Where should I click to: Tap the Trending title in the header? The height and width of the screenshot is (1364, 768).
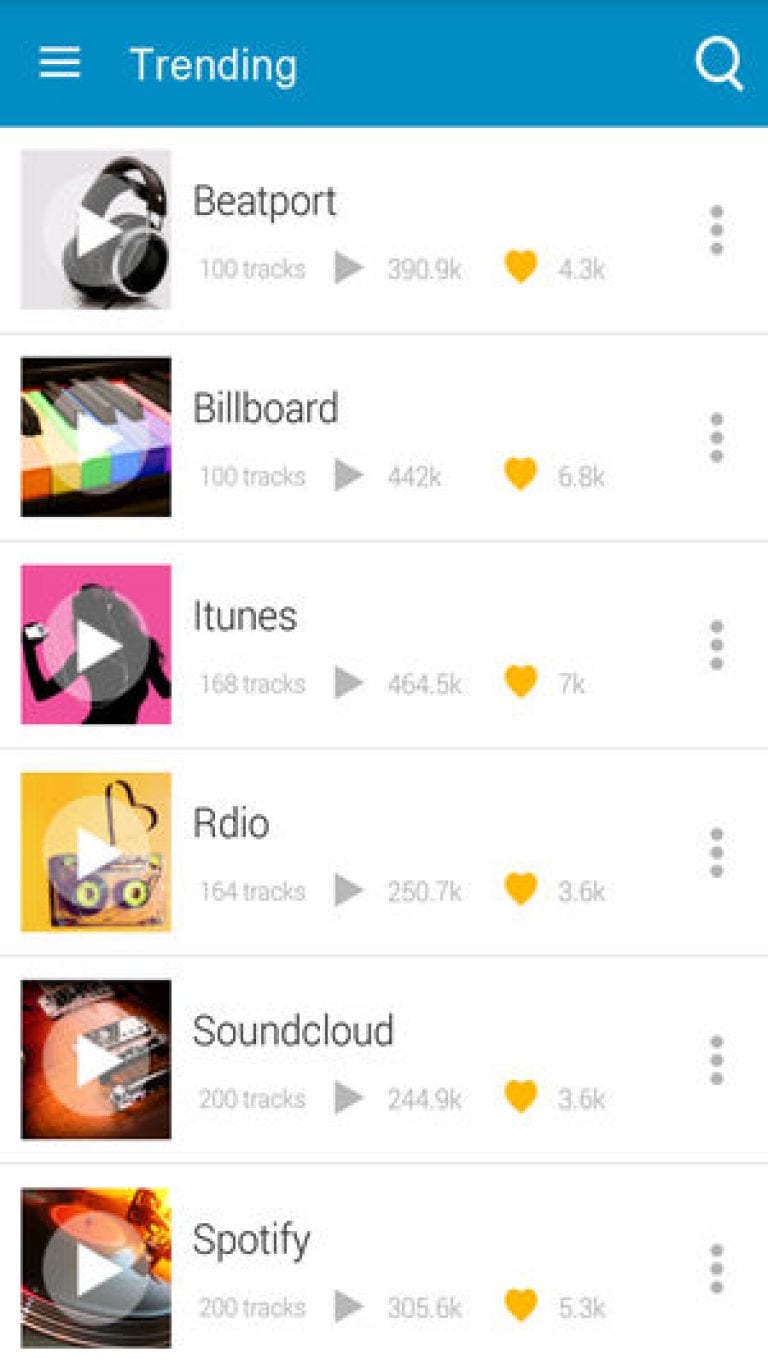pyautogui.click(x=214, y=64)
